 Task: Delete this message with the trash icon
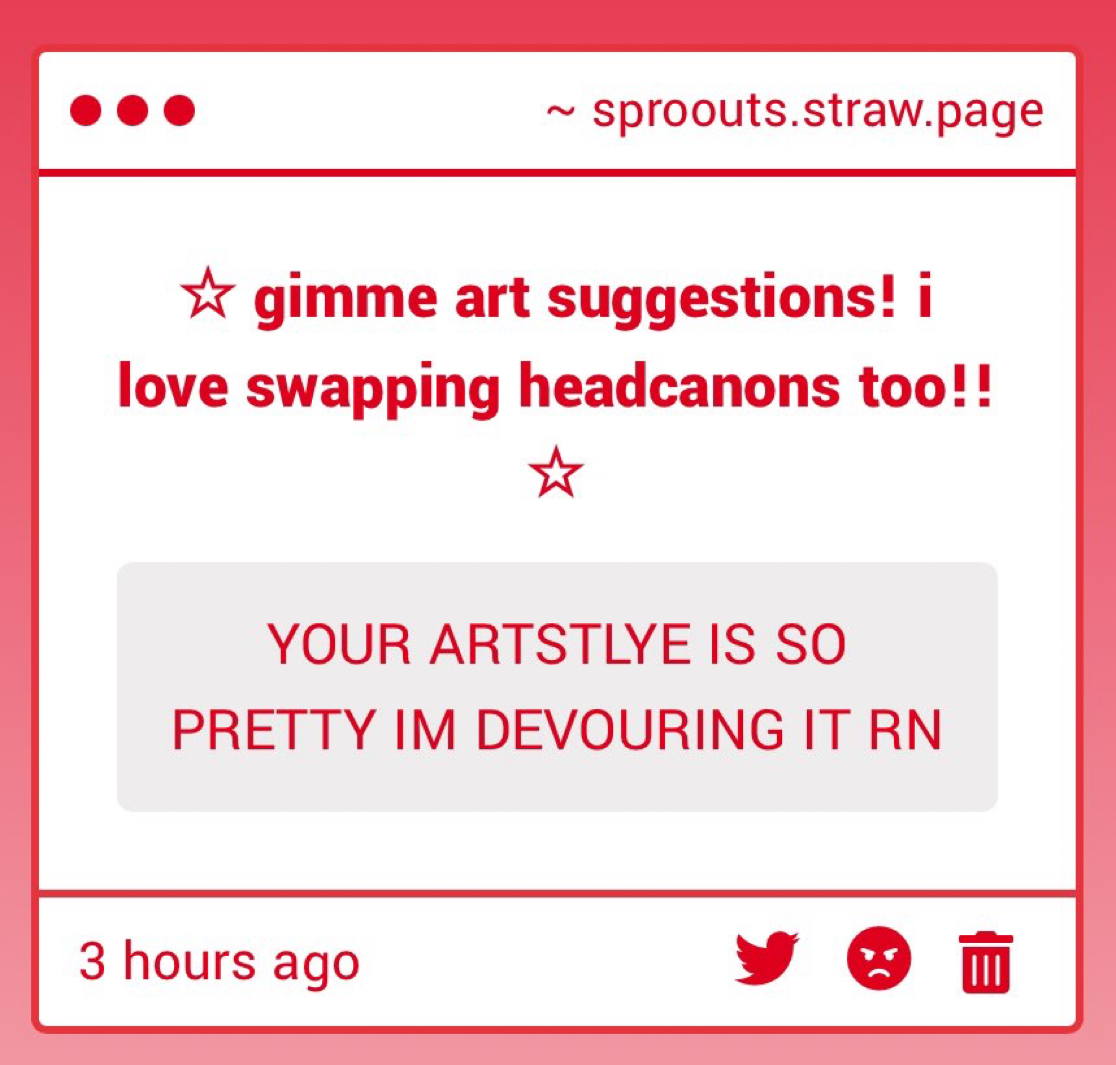(987, 961)
